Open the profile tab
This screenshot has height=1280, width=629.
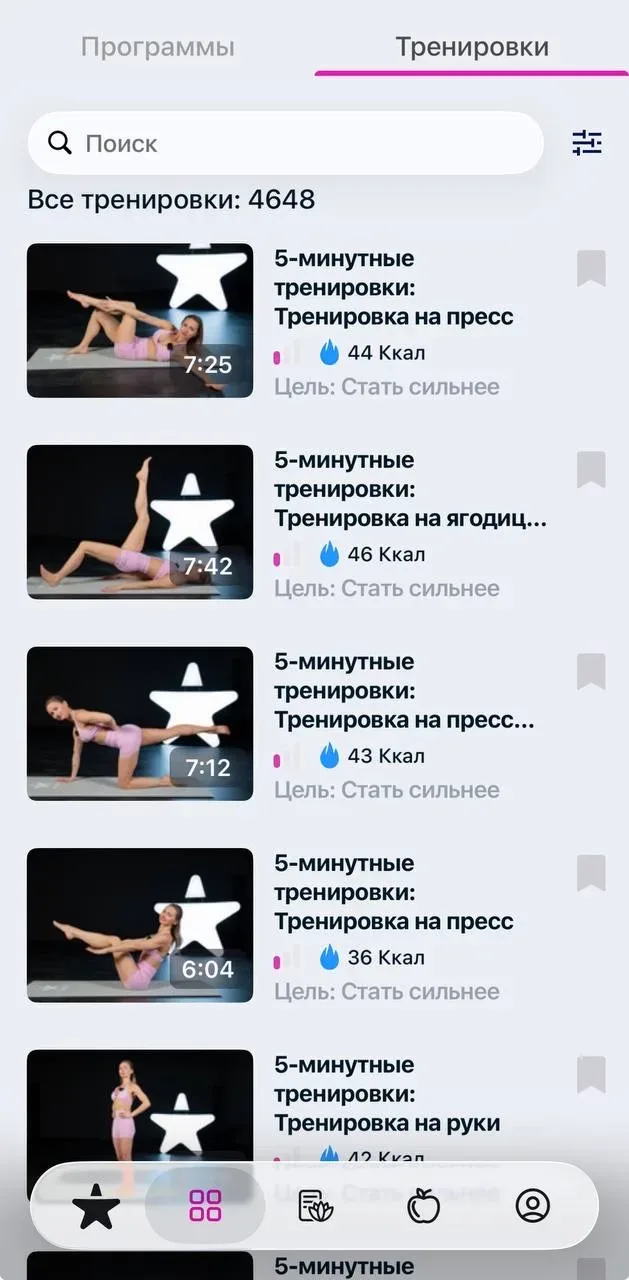point(532,1206)
